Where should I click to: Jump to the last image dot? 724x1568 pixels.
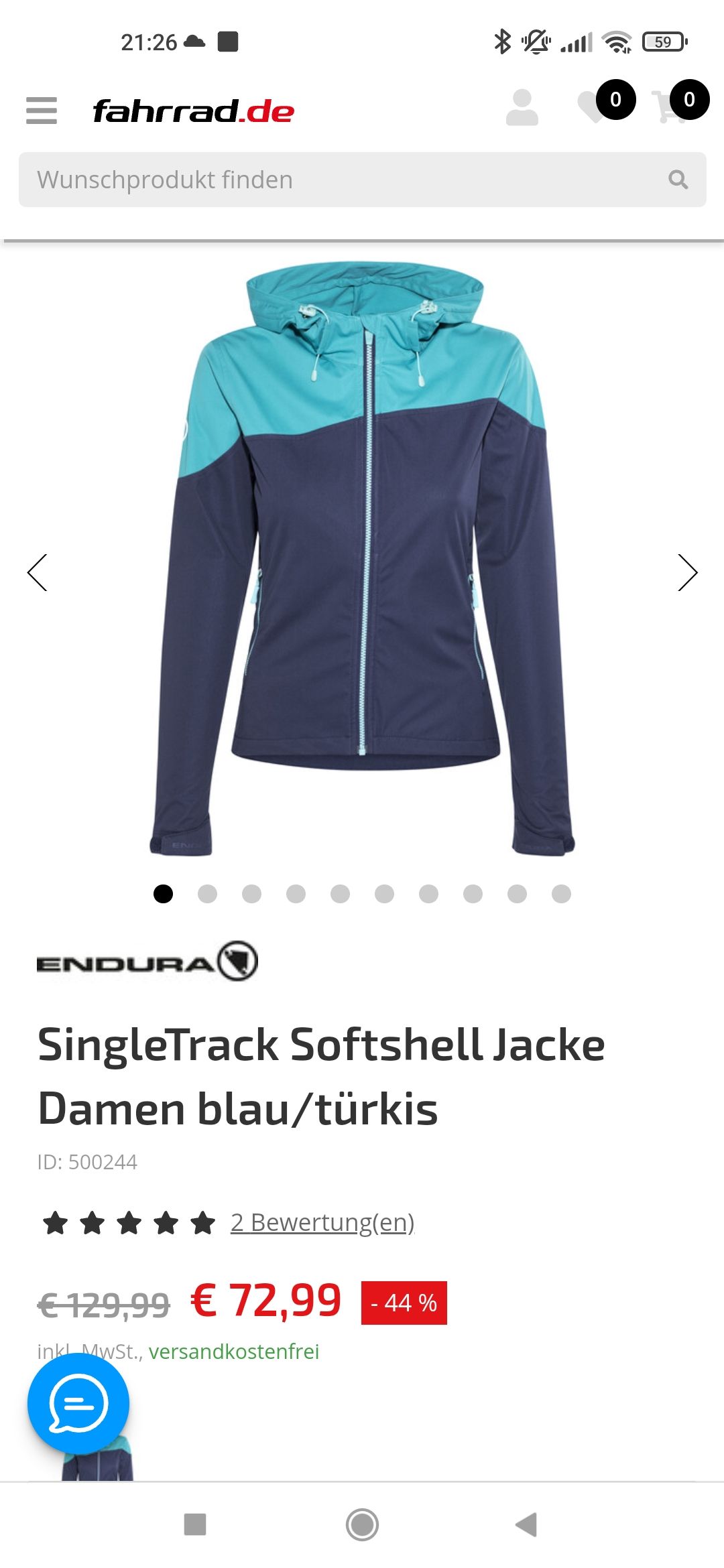[561, 894]
